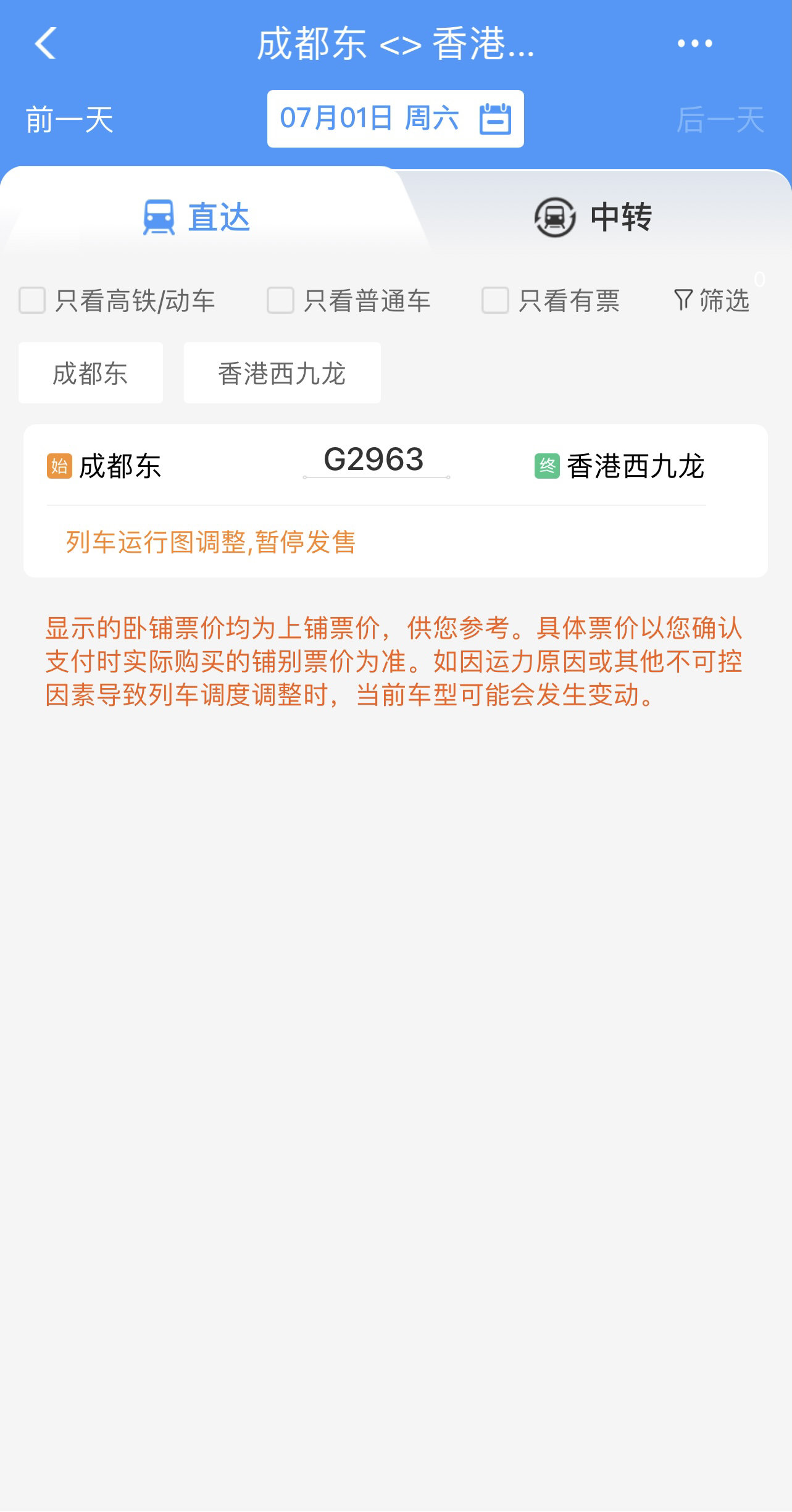Switch to the 直达 direct trains tab
The height and width of the screenshot is (1512, 792).
(x=198, y=217)
